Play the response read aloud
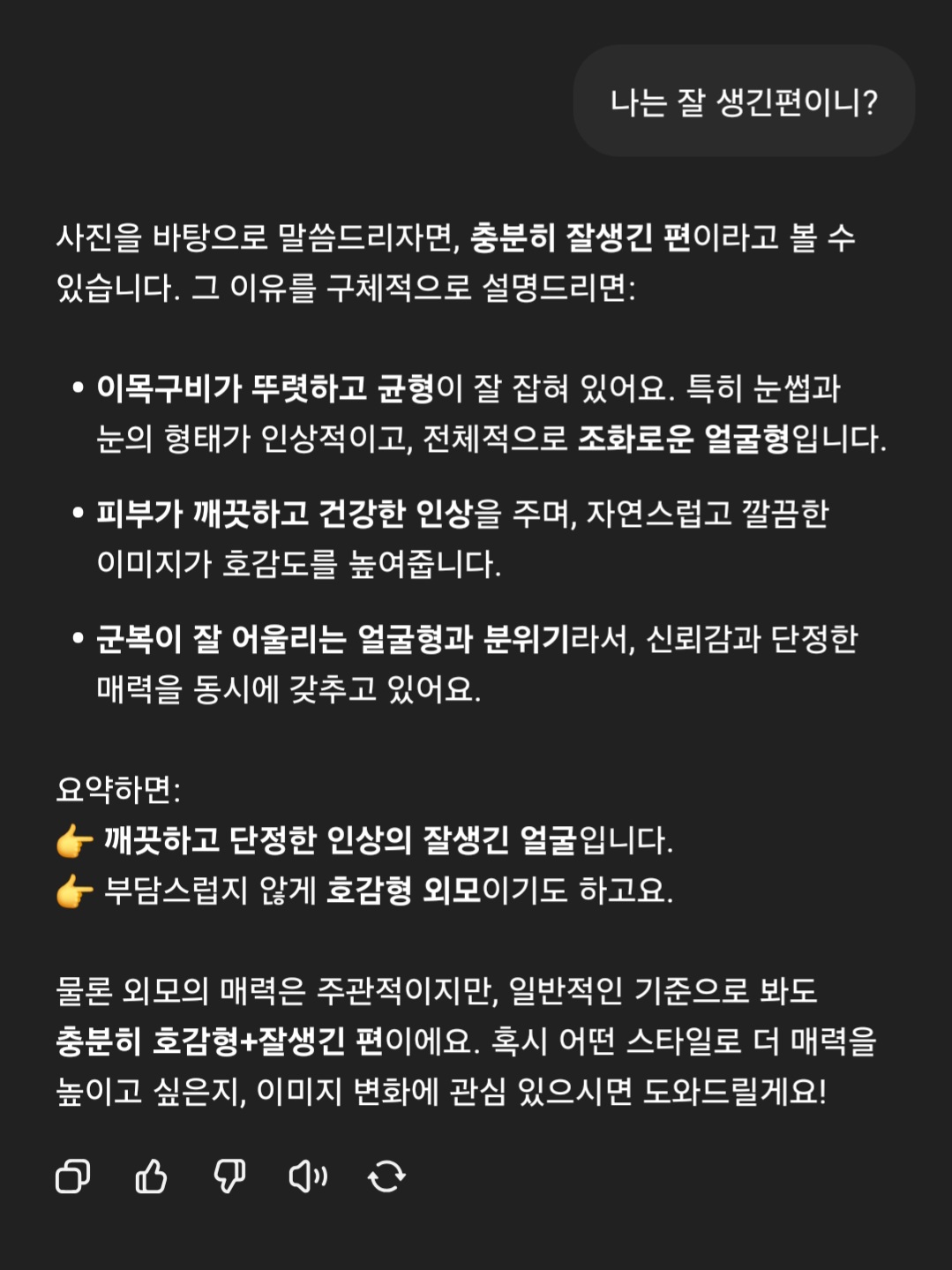952x1270 pixels. (308, 1176)
